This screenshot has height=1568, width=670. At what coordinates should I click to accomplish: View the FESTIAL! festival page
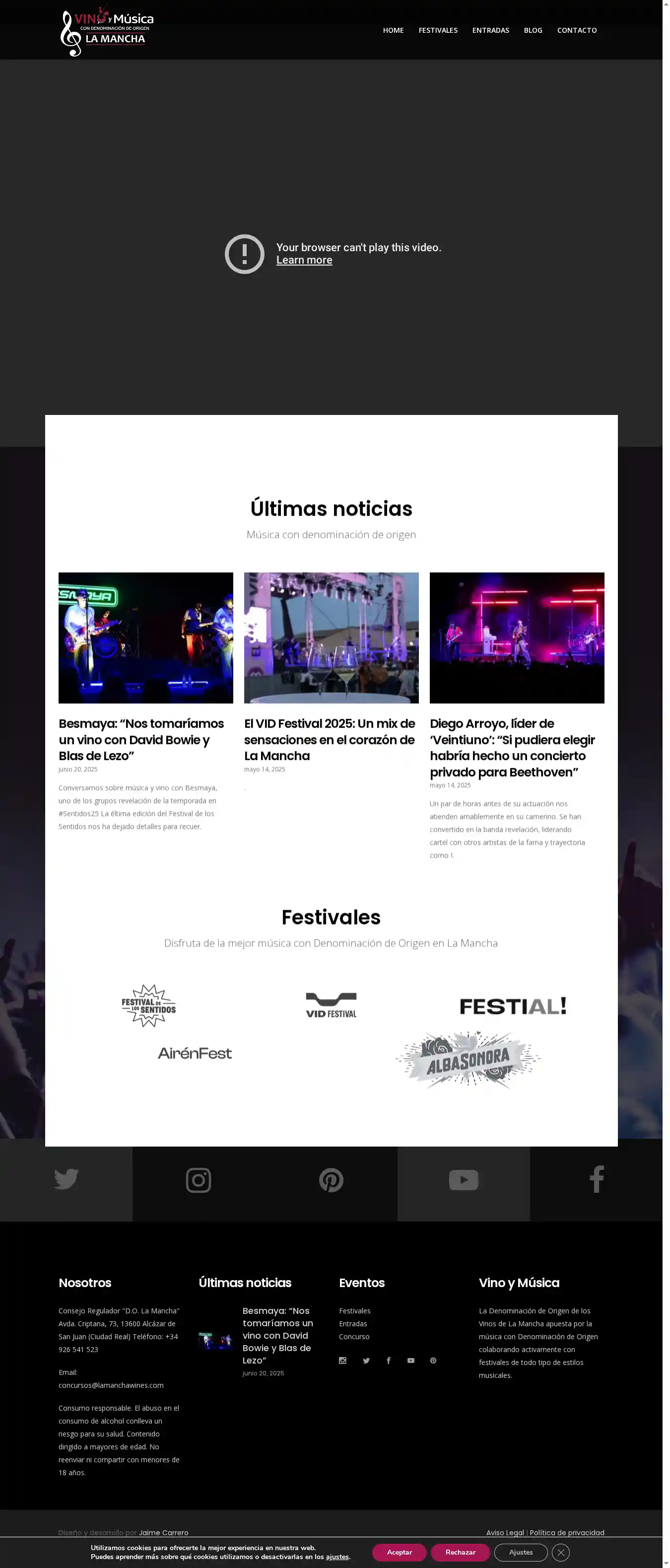[x=512, y=1006]
